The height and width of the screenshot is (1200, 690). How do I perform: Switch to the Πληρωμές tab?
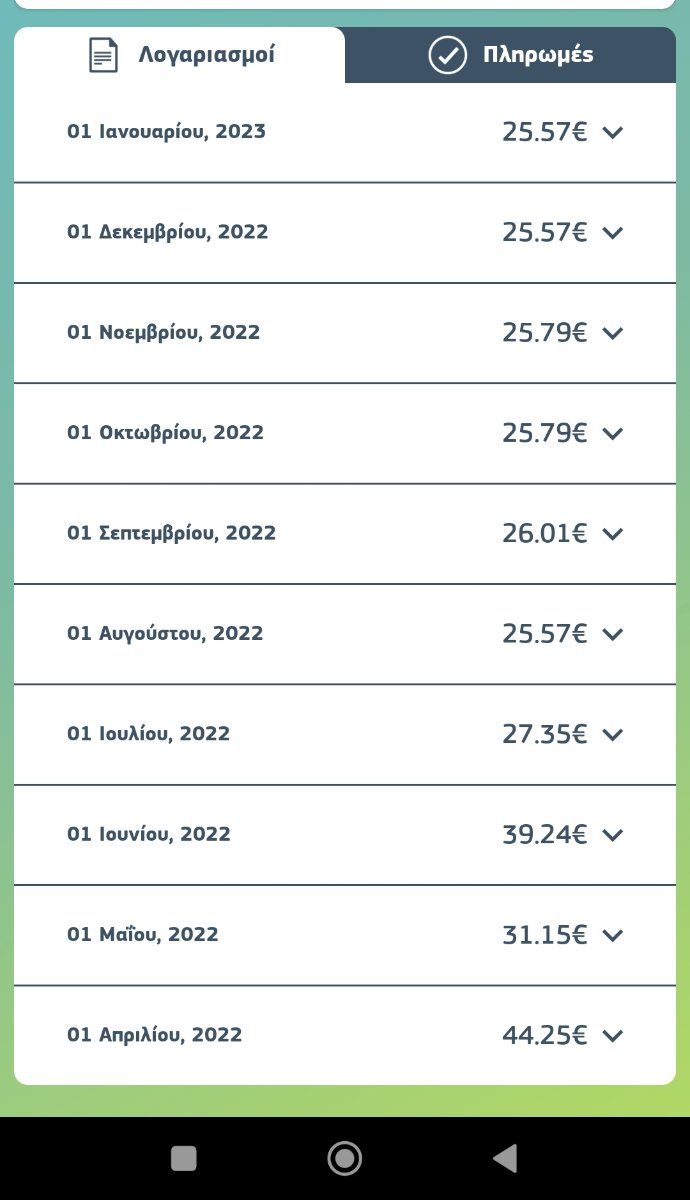click(510, 55)
